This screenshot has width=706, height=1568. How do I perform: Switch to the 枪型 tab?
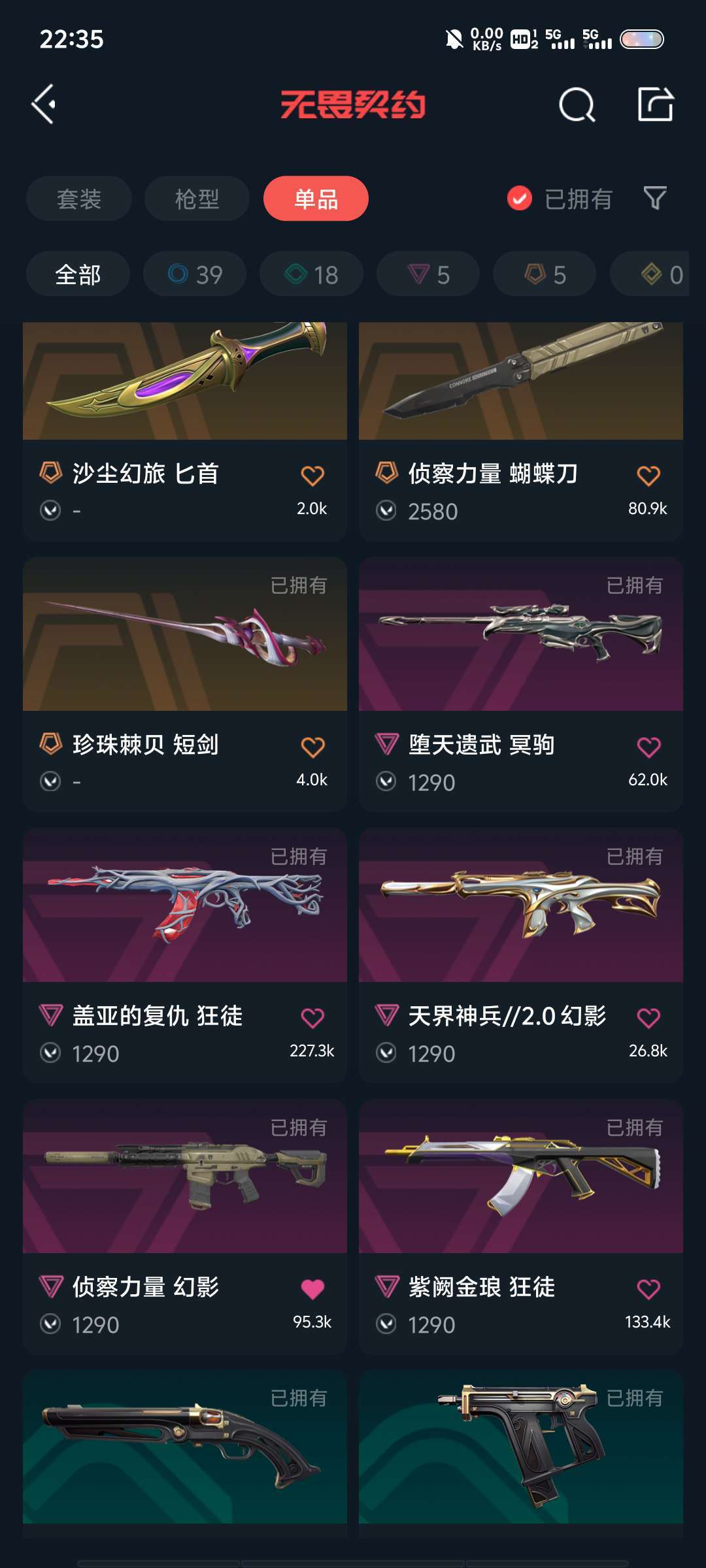point(197,199)
